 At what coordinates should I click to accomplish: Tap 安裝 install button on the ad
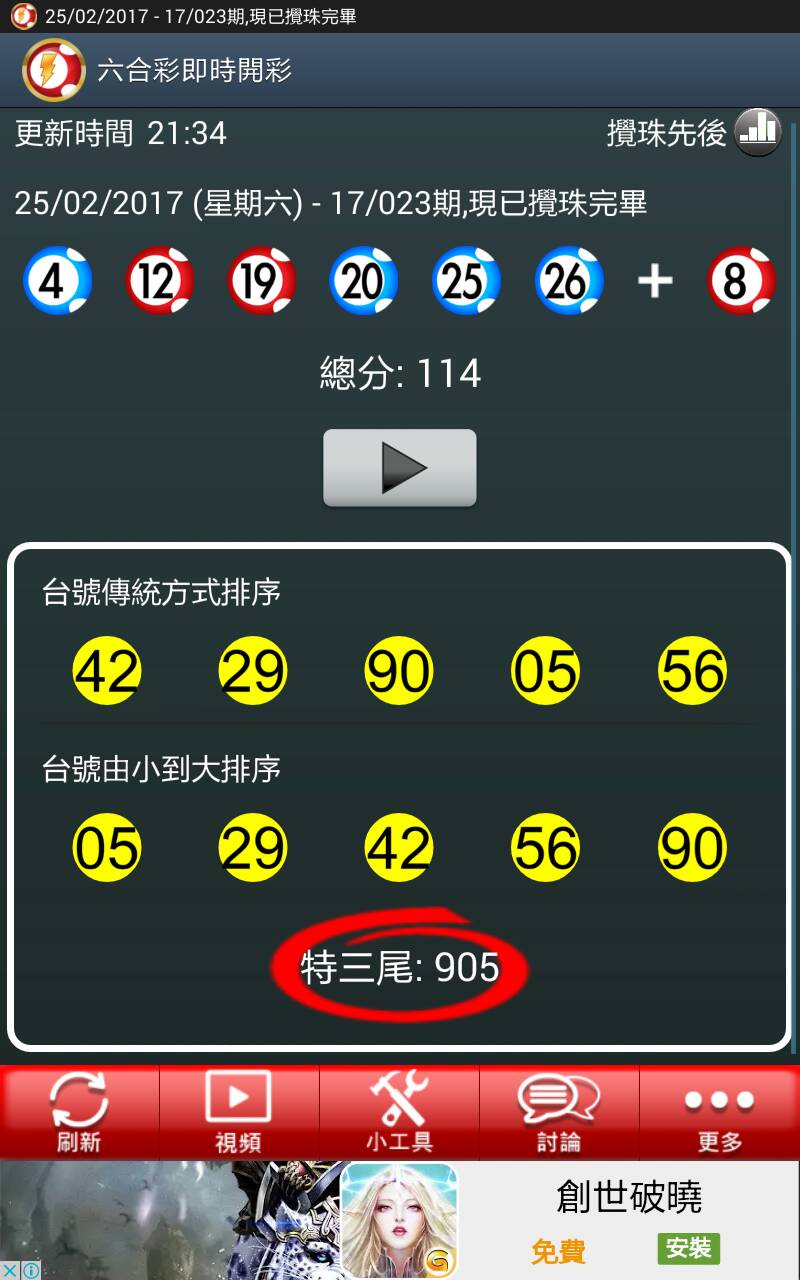coord(688,1248)
